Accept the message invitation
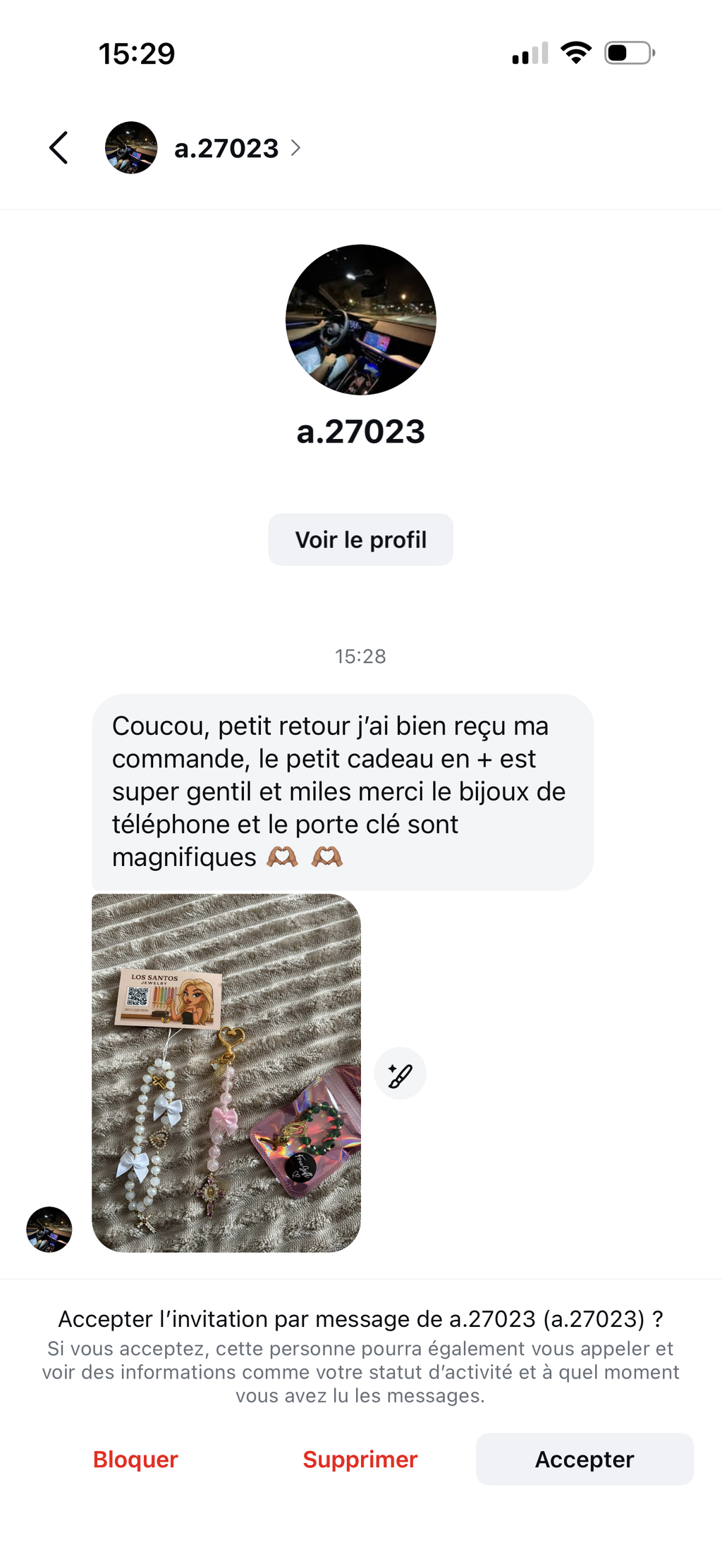Screen dimensions: 722x1568 click(x=584, y=1459)
